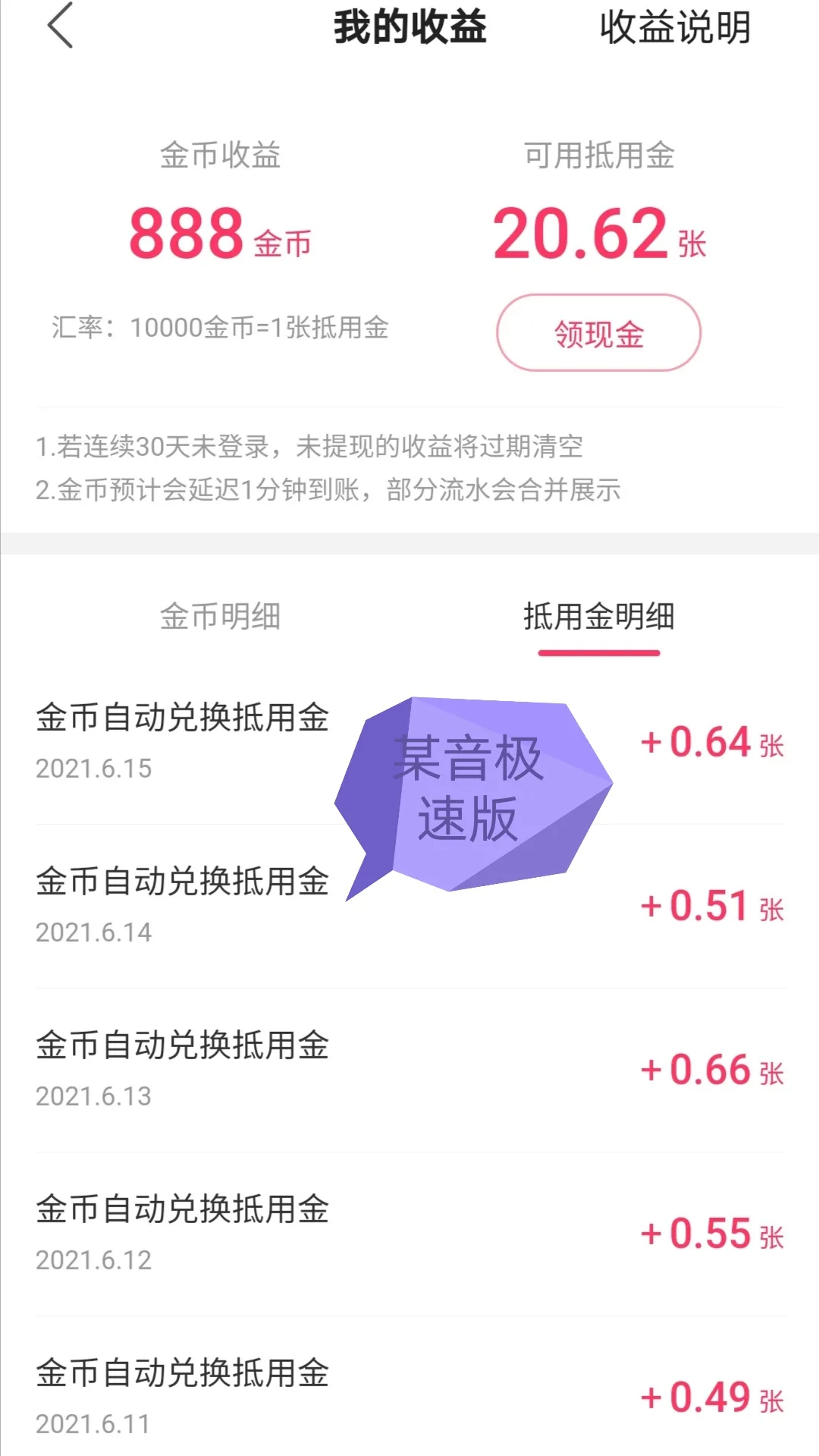819x1456 pixels.
Task: Open 收益说明 earnings explanation
Action: tap(674, 28)
